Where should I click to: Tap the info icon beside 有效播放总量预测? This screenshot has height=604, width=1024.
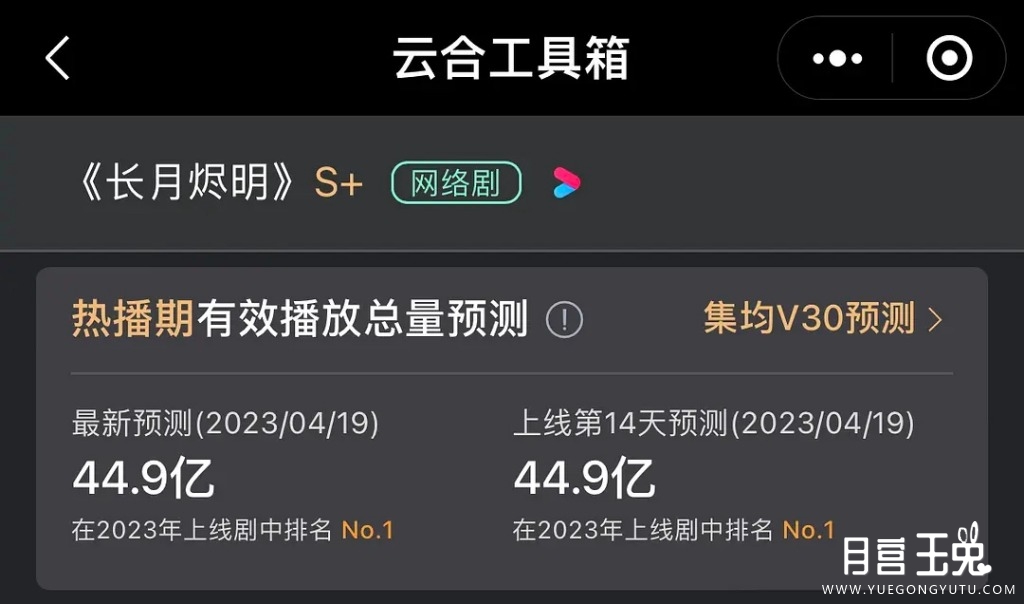click(564, 321)
